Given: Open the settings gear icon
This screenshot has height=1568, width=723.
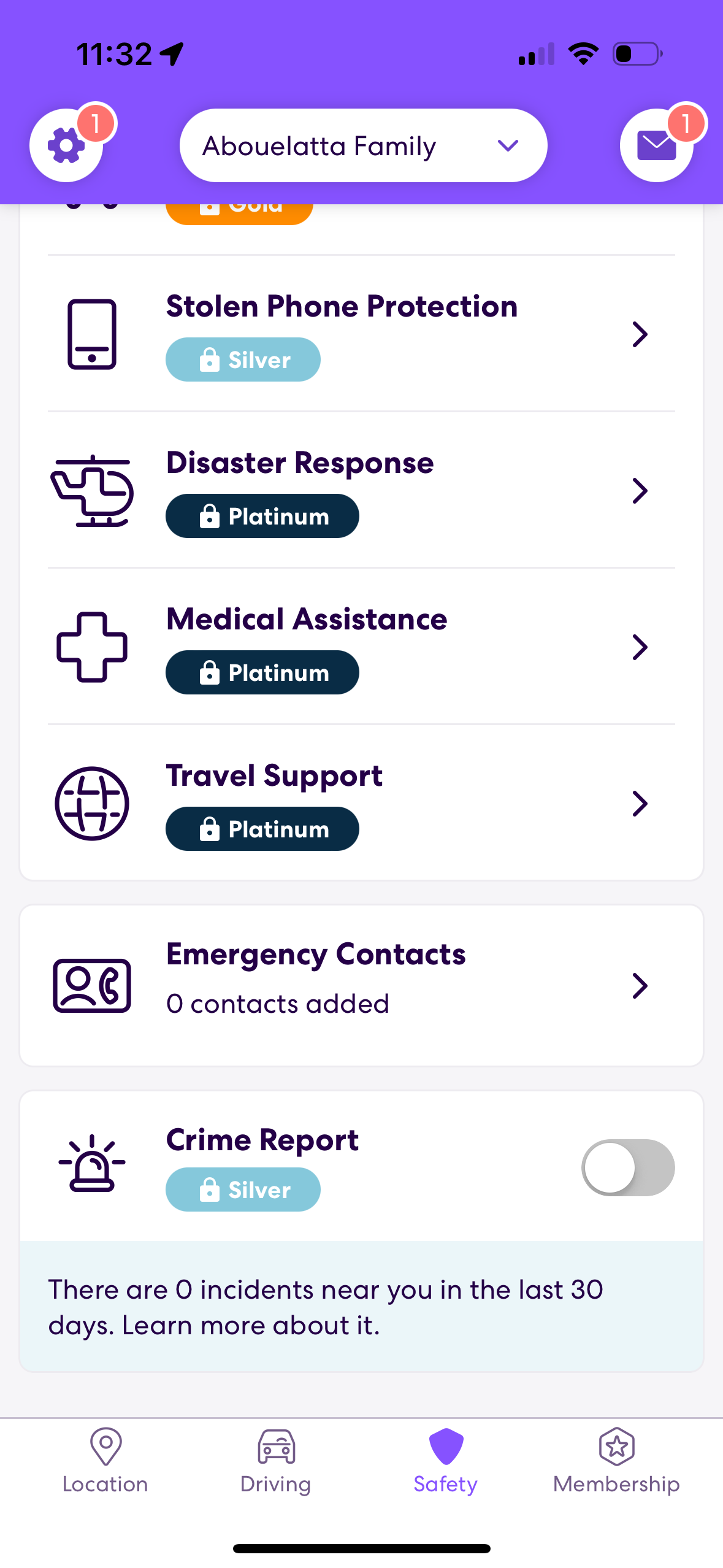Looking at the screenshot, I should [66, 145].
